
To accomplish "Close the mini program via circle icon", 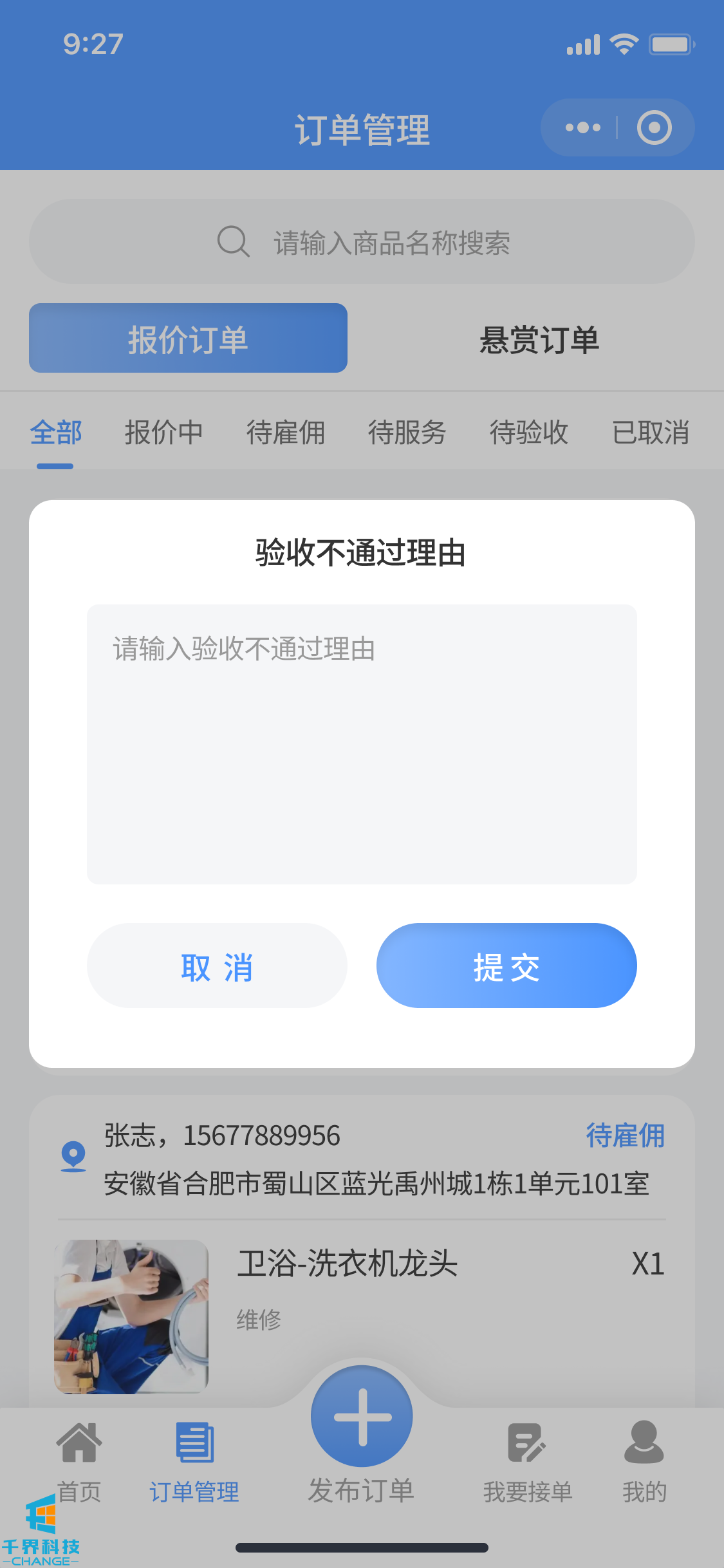I will (x=654, y=127).
